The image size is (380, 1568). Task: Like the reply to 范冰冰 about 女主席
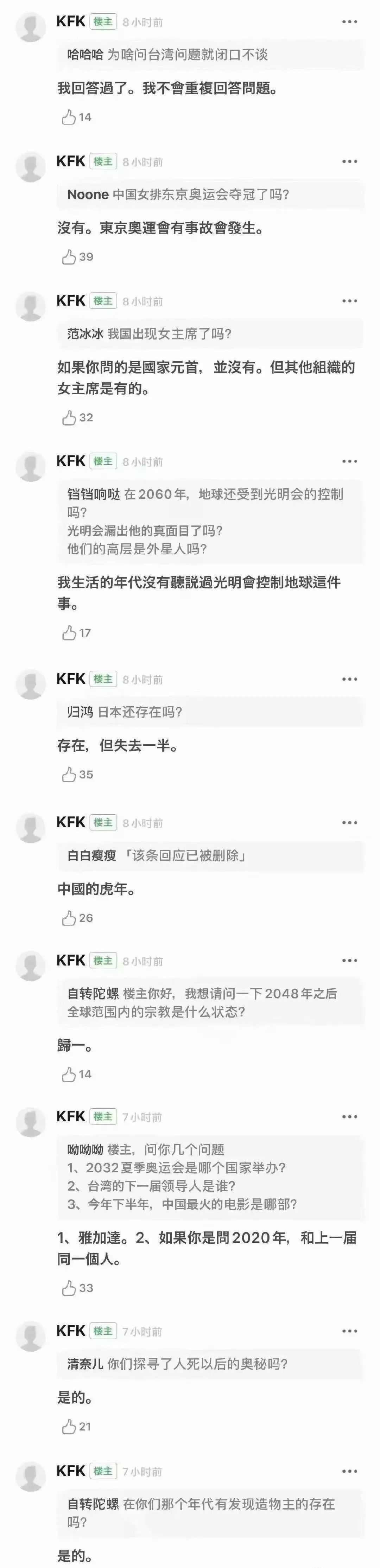tap(69, 418)
